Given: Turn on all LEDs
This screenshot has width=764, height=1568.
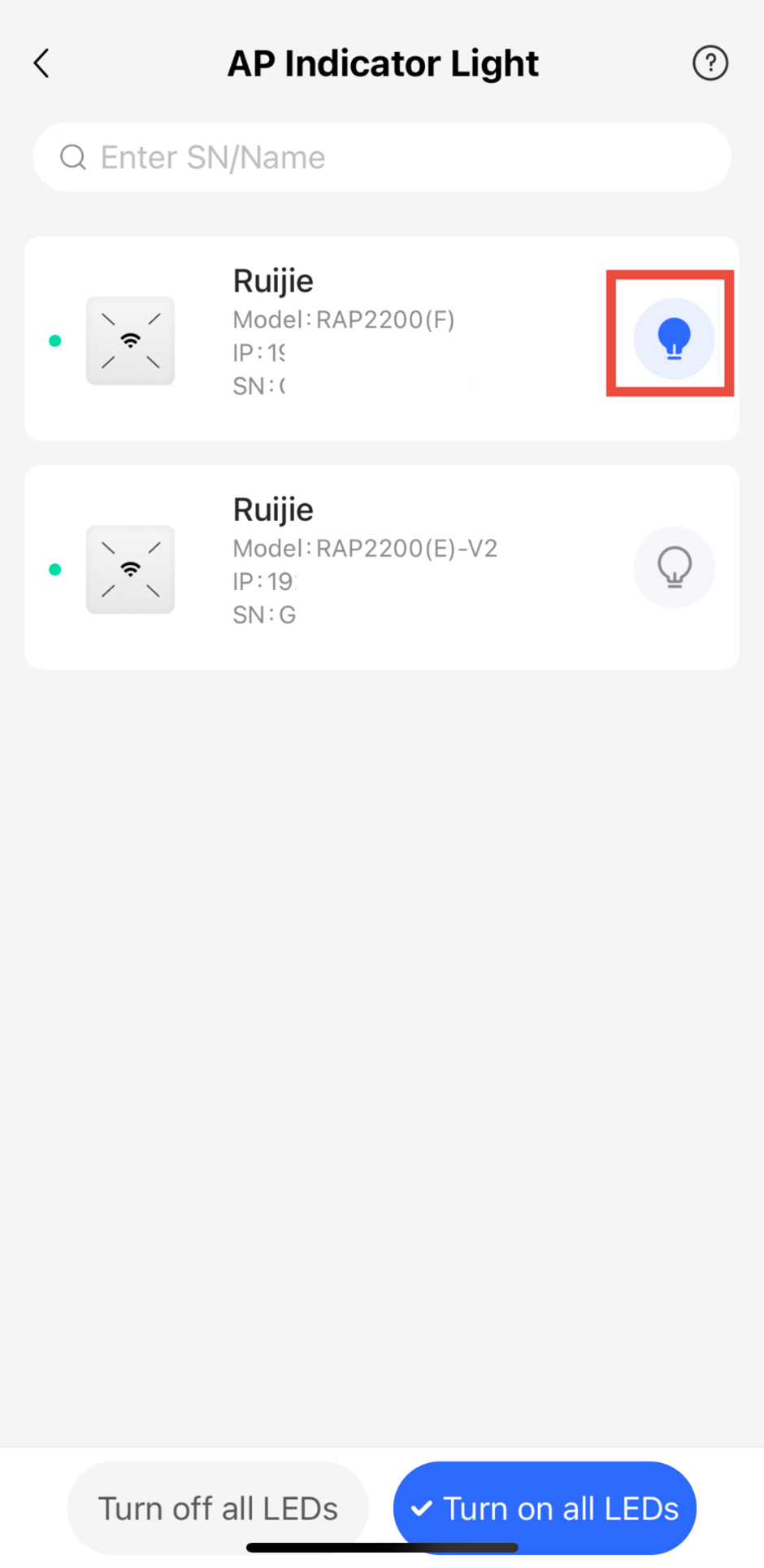Looking at the screenshot, I should pyautogui.click(x=545, y=1508).
